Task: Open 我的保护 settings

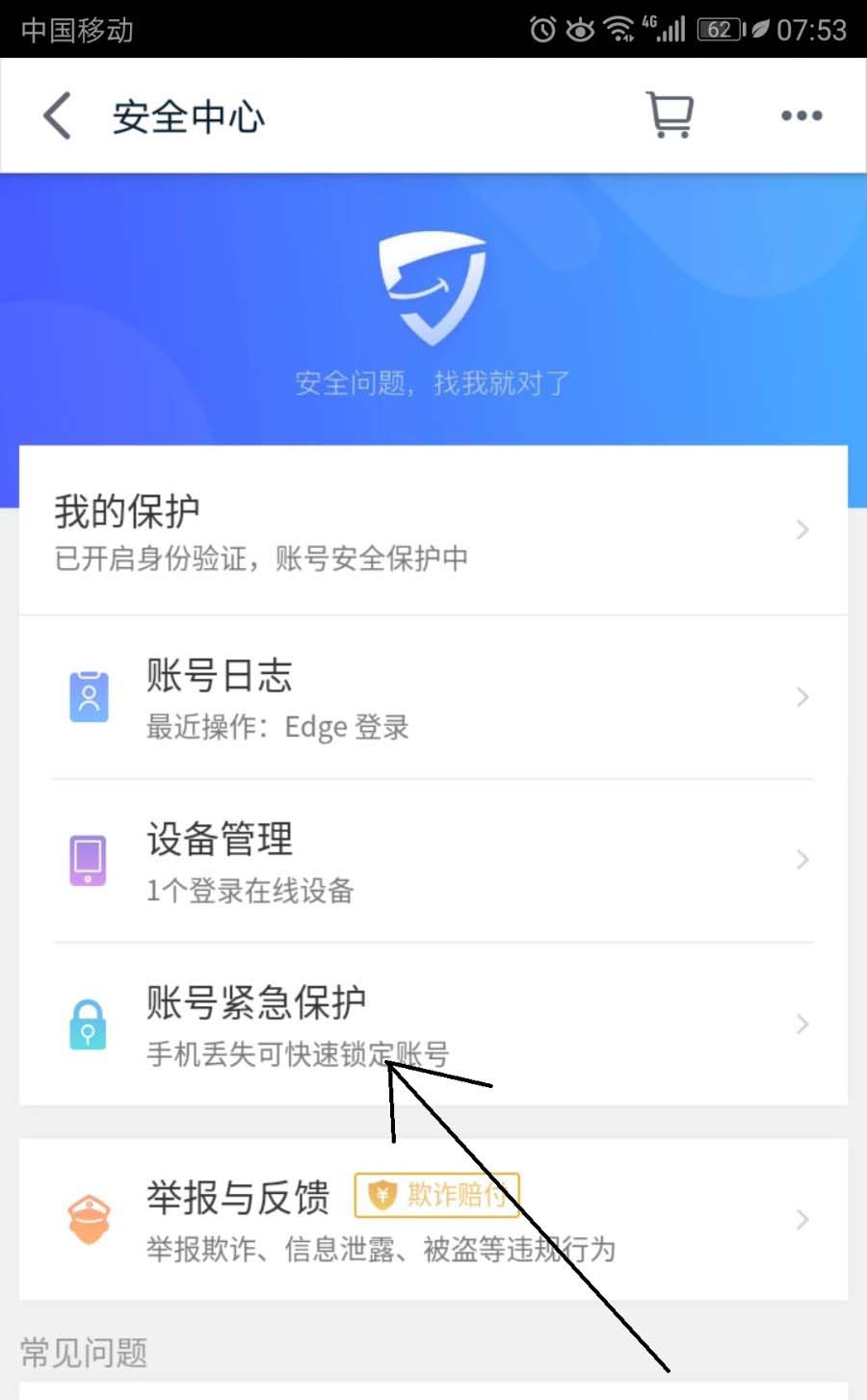Action: coord(433,531)
